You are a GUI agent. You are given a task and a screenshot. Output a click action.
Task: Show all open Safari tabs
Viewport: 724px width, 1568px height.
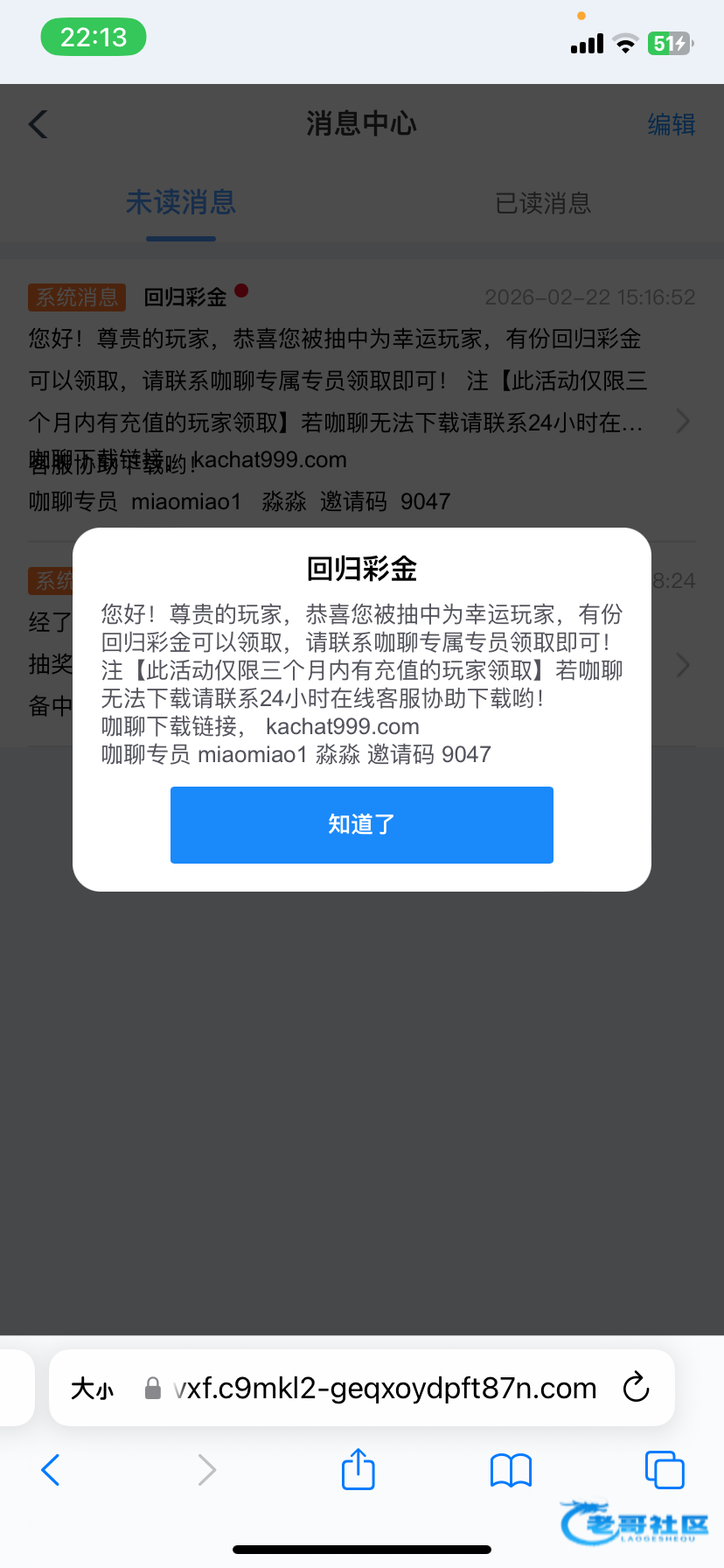point(664,1469)
